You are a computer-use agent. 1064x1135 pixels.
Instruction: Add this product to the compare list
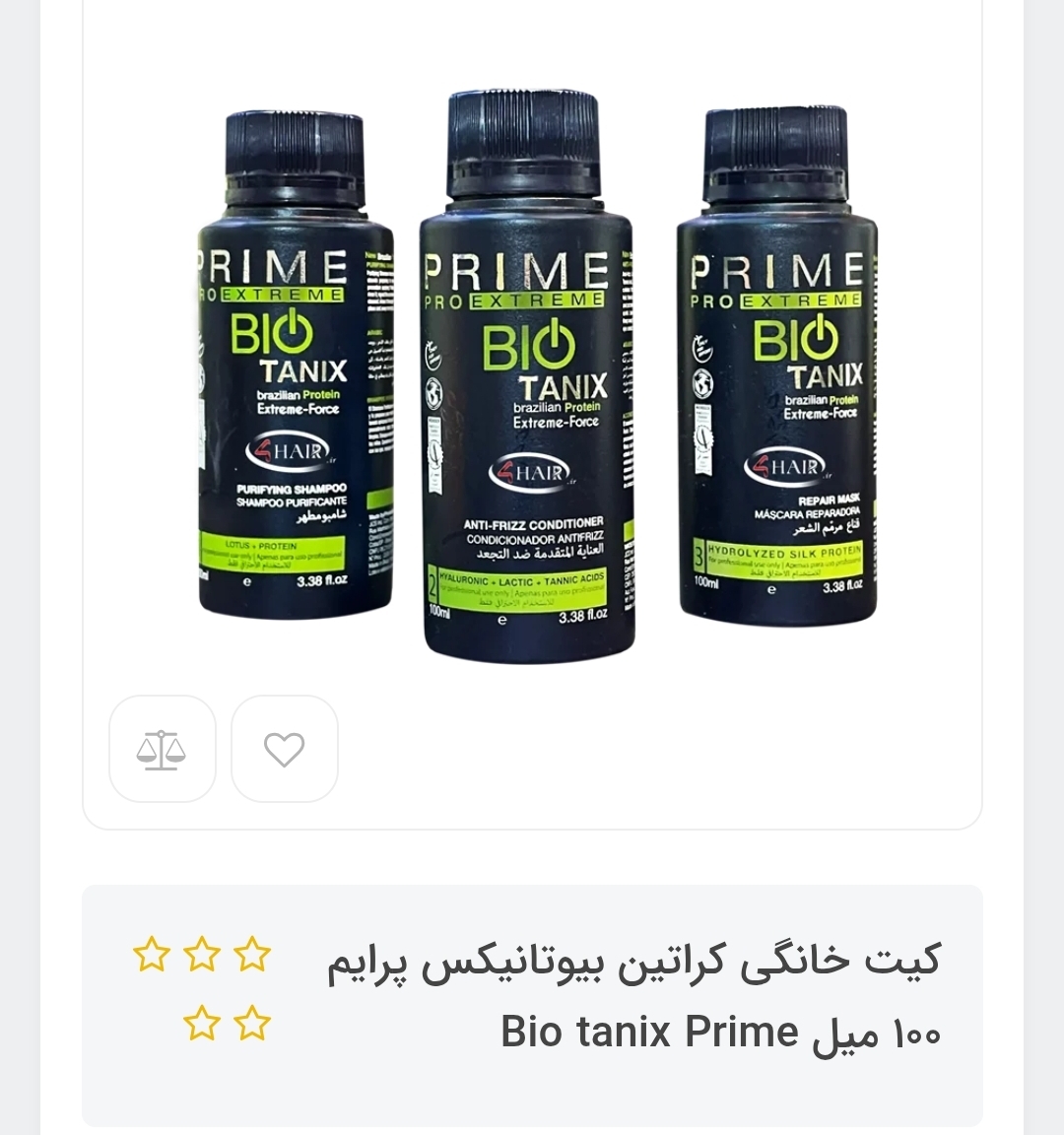[x=162, y=750]
